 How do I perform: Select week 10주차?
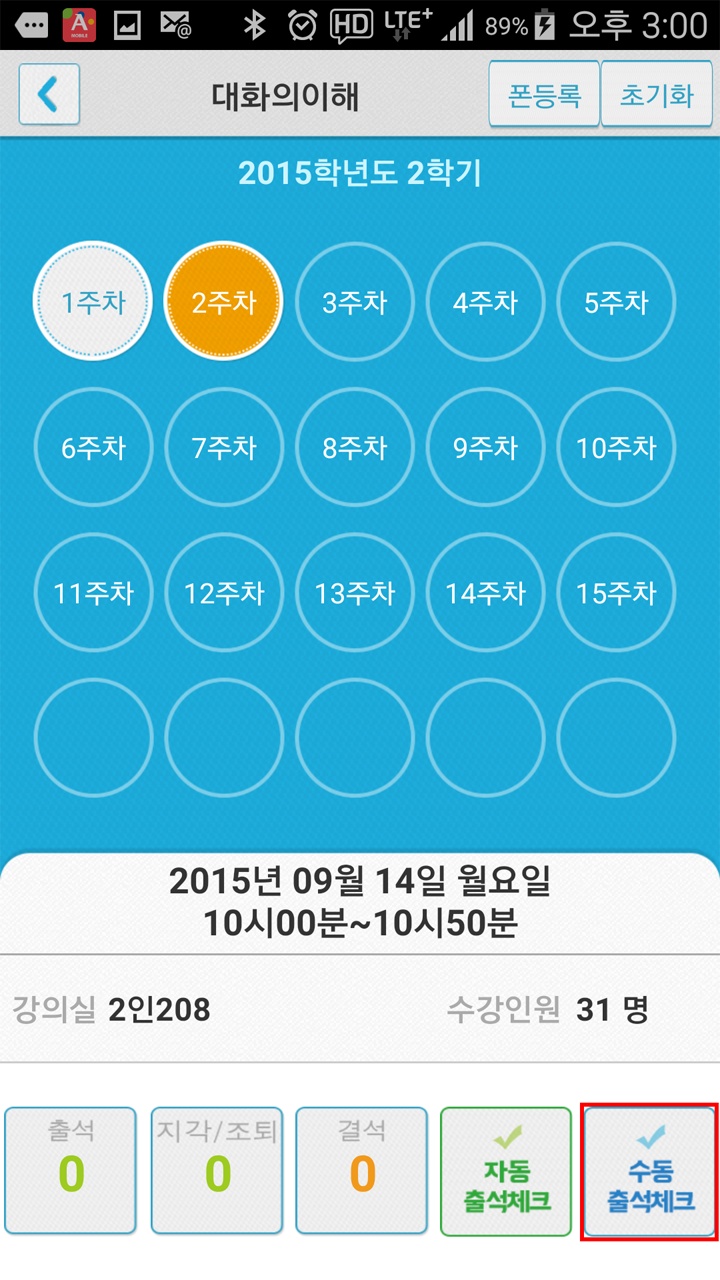(x=617, y=447)
